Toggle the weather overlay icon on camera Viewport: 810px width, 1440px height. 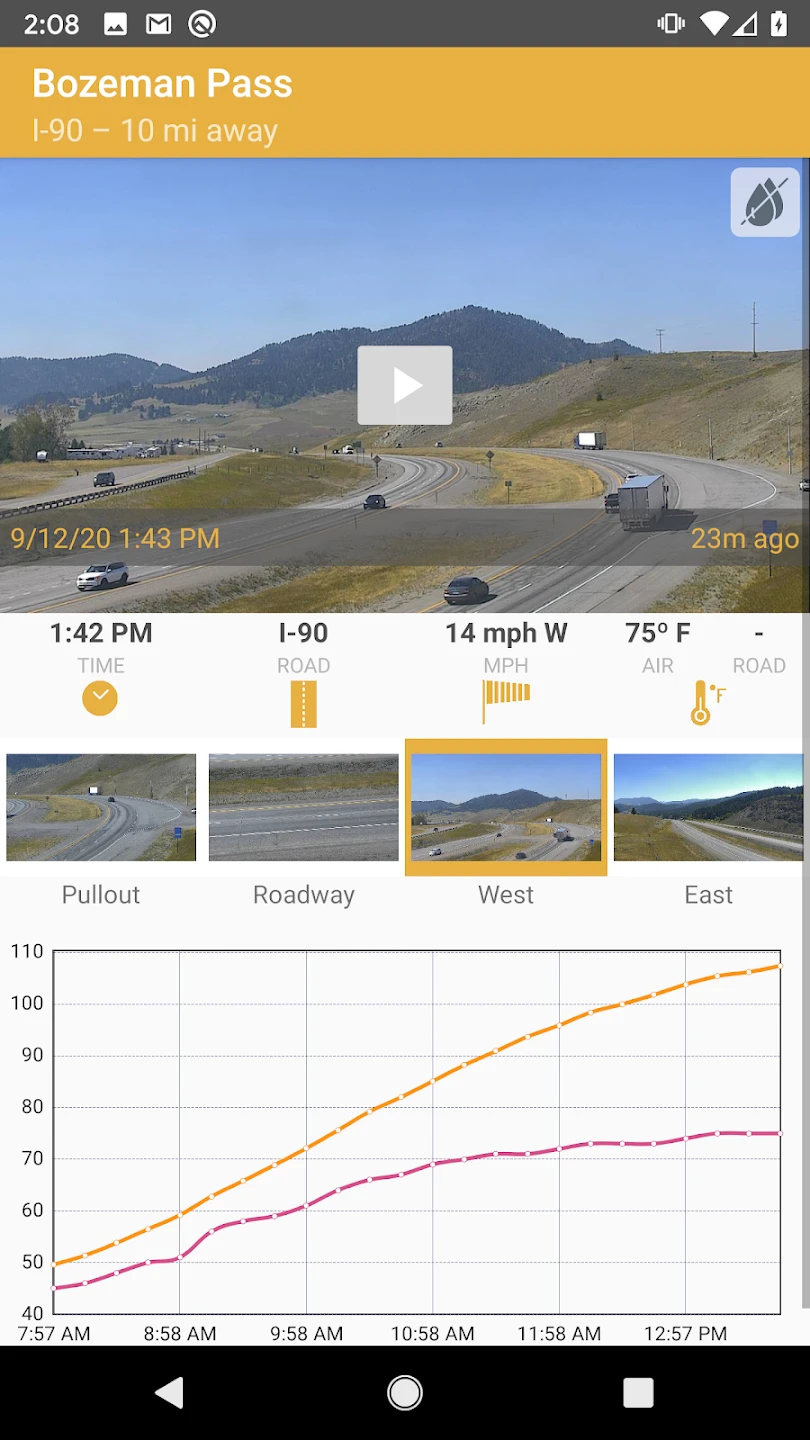click(765, 202)
